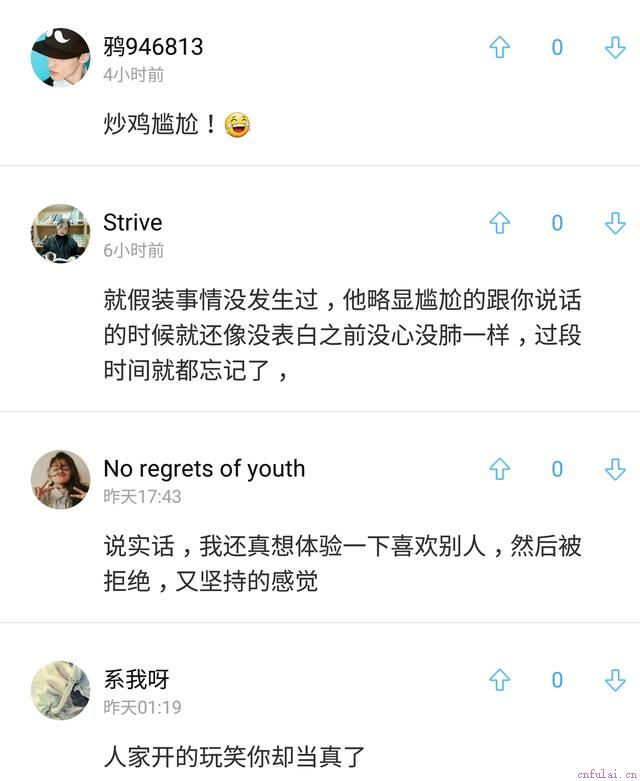Downvote the comment by 鸦946813
Image resolution: width=640 pixels, height=781 pixels.
click(x=615, y=47)
